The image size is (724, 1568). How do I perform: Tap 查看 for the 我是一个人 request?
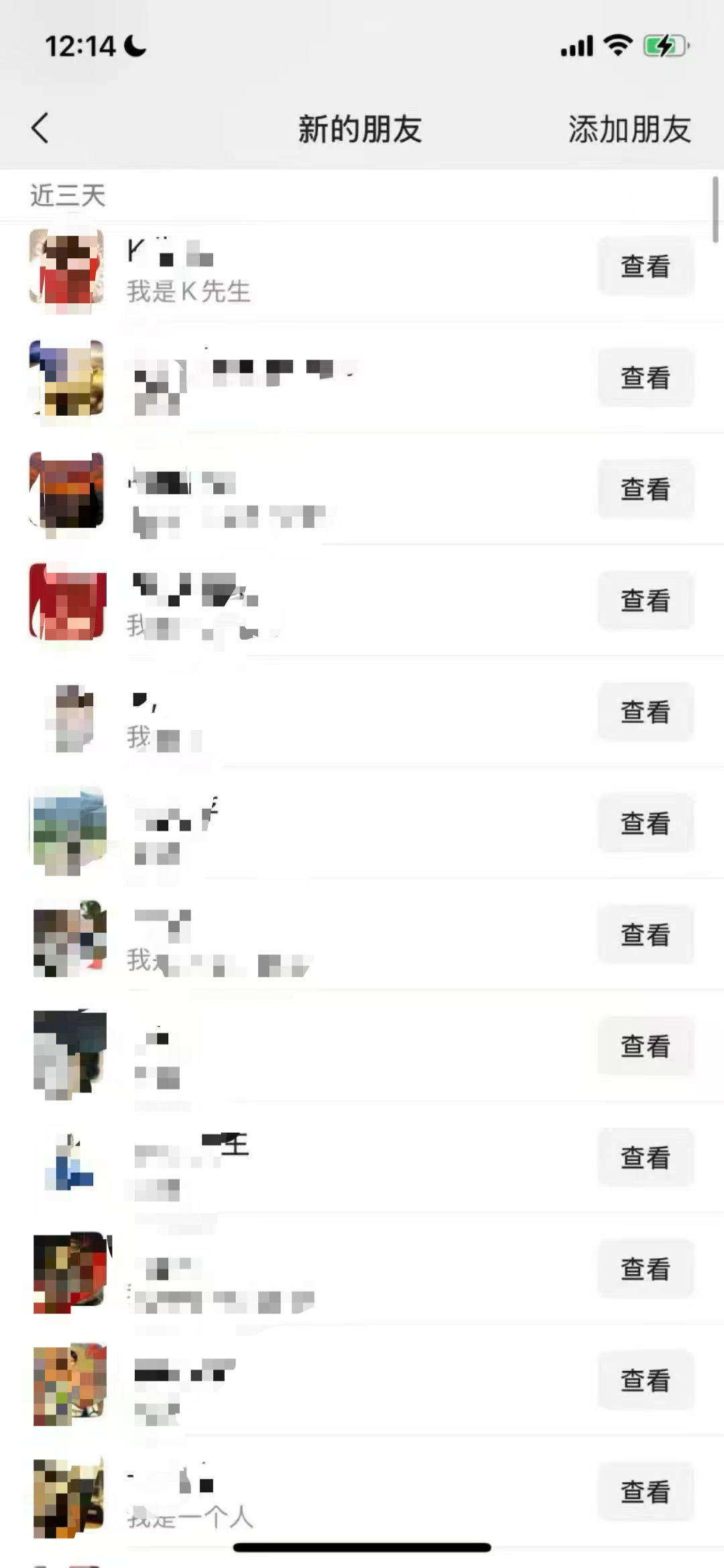point(645,1492)
